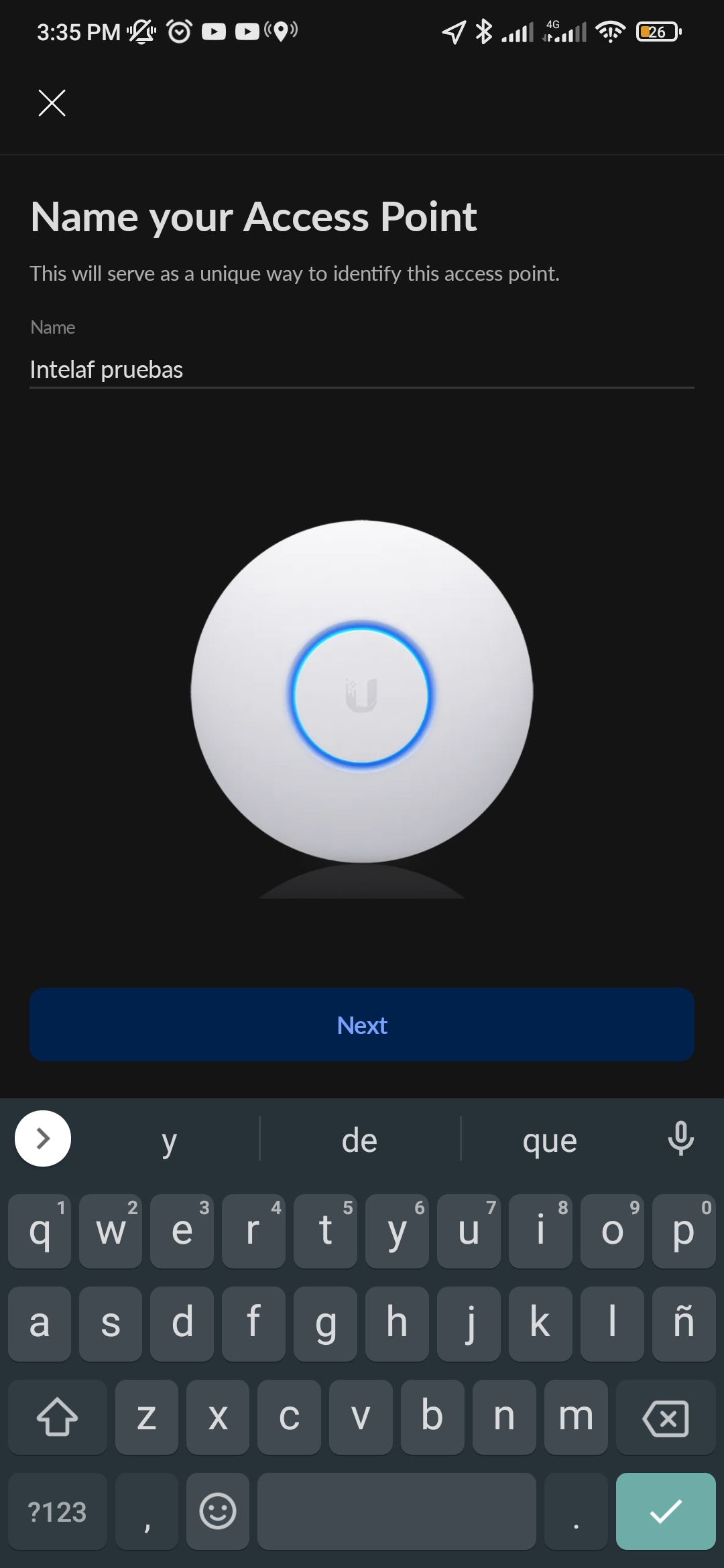Close the access point setup screen
724x1568 pixels.
pos(52,103)
